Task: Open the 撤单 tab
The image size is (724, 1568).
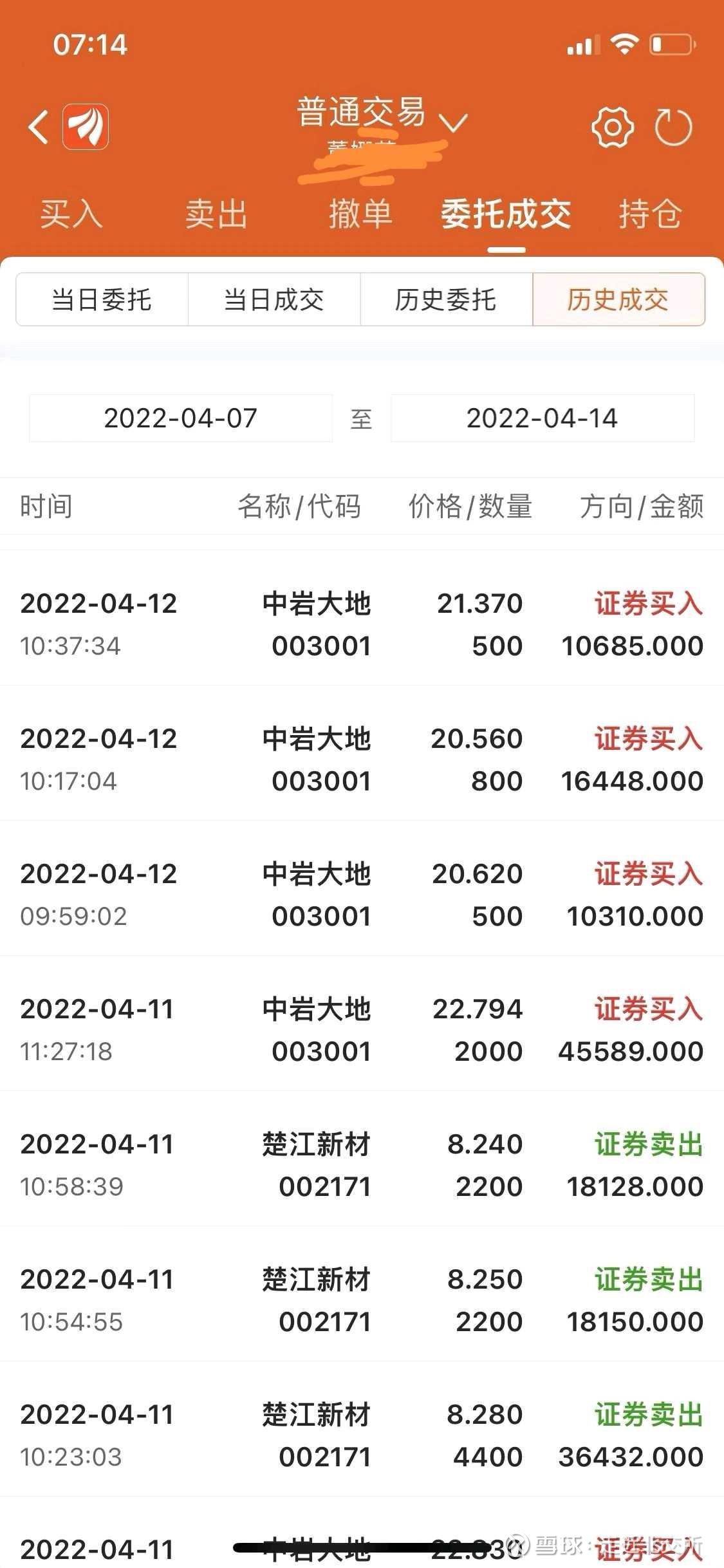Action: [360, 214]
